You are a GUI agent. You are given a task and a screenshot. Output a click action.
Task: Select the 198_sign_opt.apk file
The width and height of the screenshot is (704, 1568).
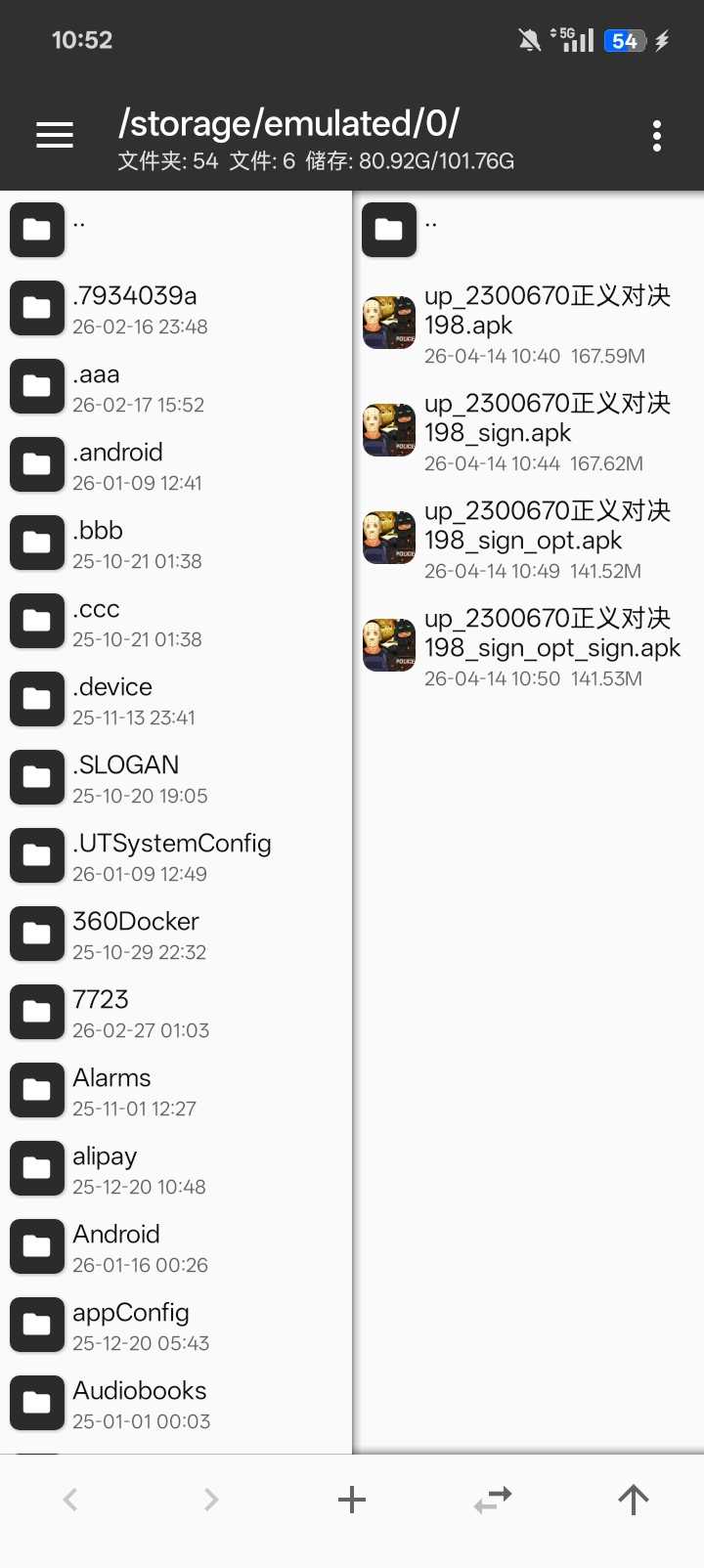pos(528,539)
